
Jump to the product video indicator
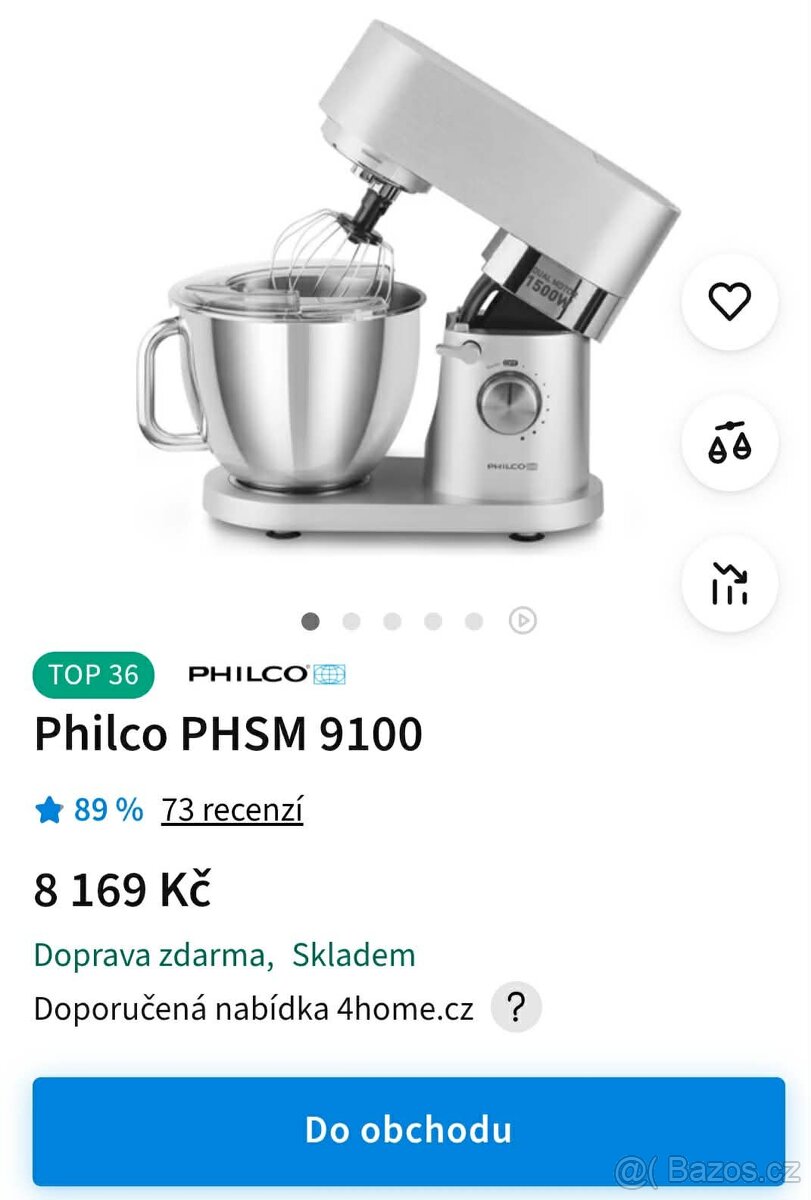pos(522,621)
